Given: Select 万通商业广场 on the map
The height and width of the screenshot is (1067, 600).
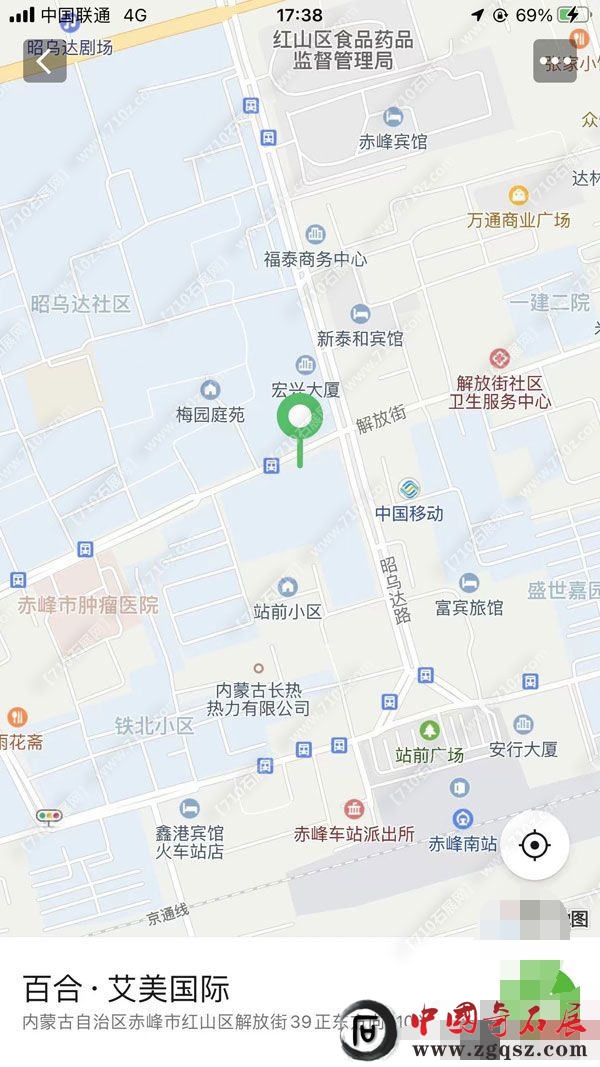Looking at the screenshot, I should point(518,196).
